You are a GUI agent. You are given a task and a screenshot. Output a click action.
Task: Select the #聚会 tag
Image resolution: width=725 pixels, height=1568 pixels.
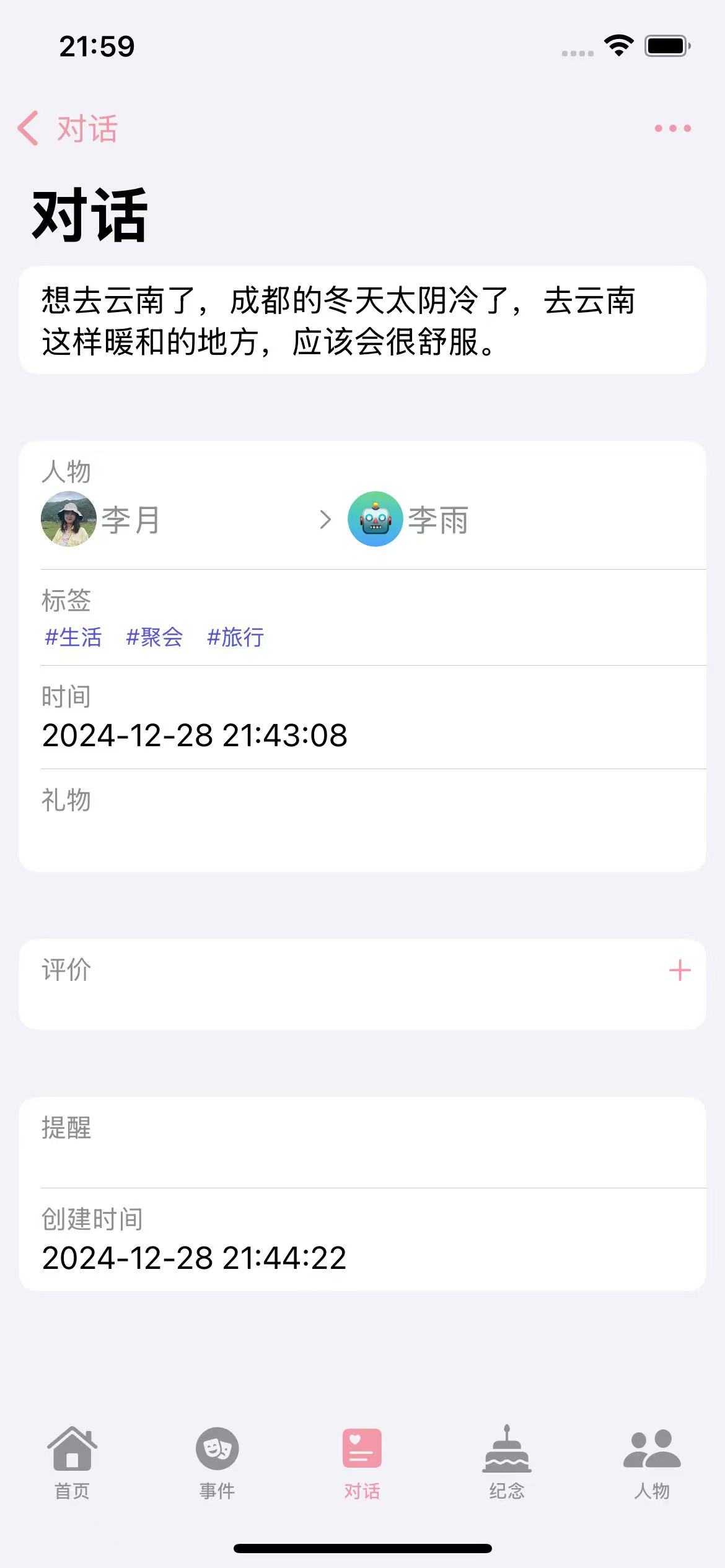tap(154, 637)
